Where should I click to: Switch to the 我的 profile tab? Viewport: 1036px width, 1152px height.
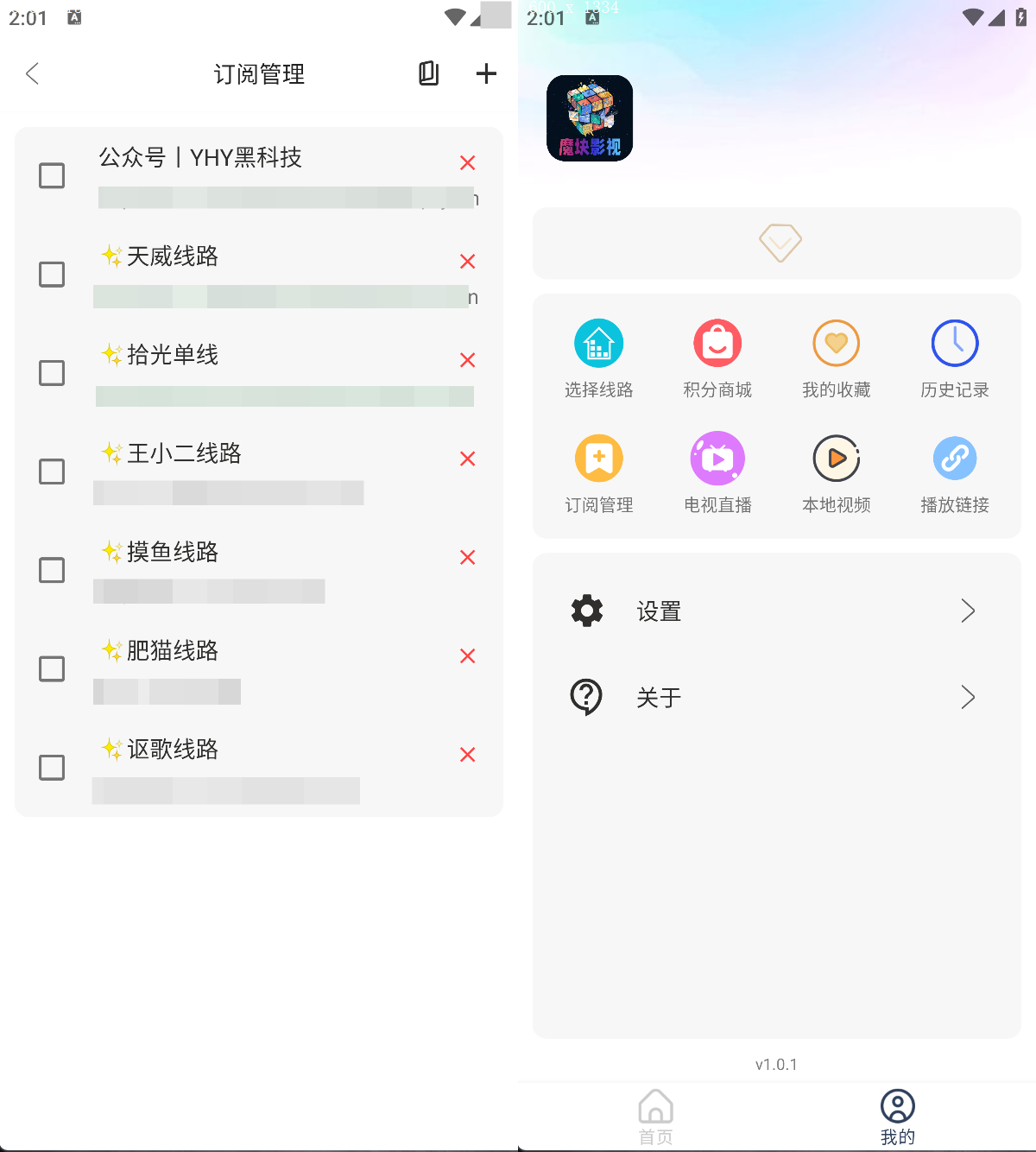897,1115
